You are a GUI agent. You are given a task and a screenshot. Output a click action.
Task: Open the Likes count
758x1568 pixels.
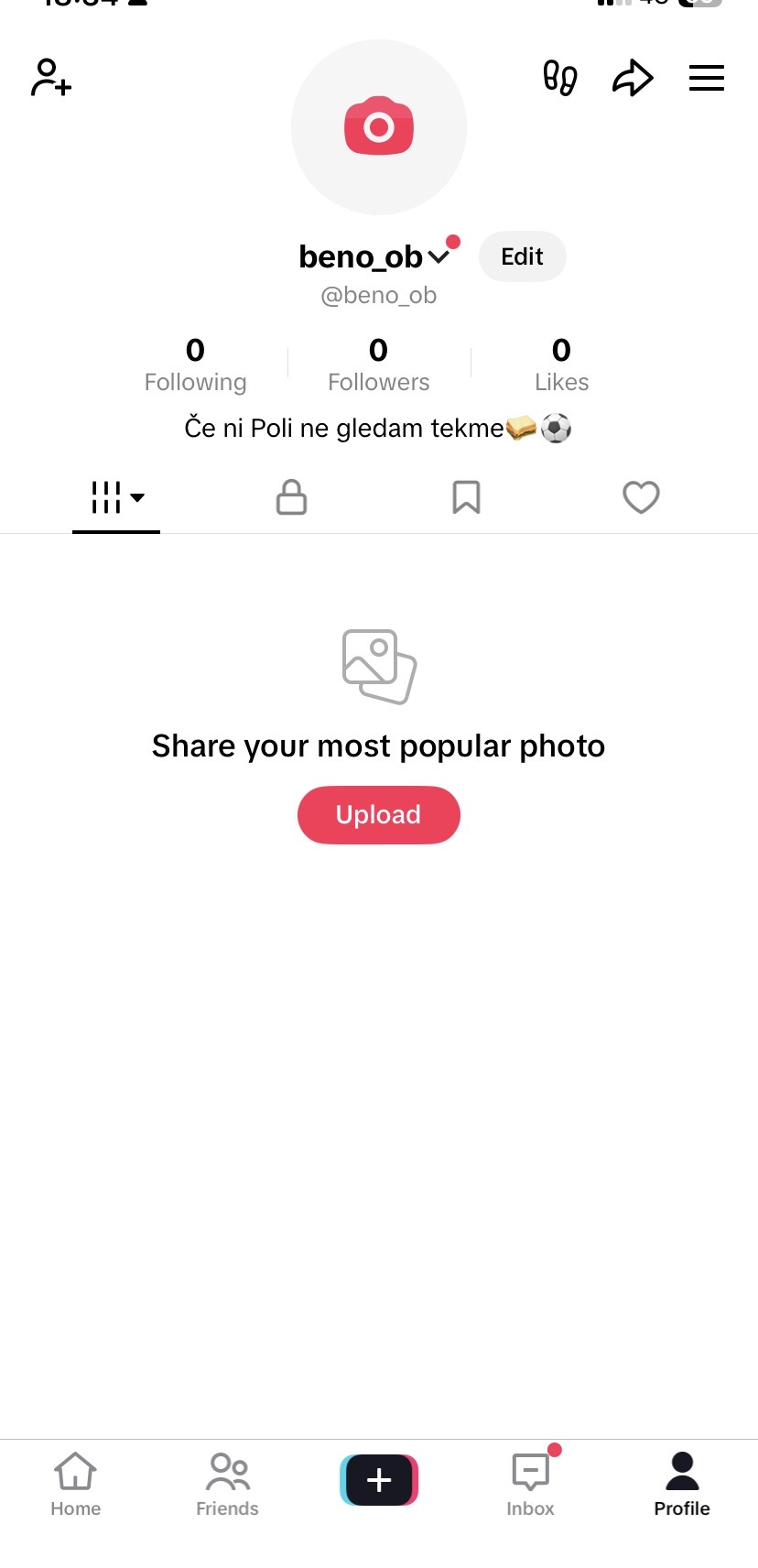coord(561,365)
